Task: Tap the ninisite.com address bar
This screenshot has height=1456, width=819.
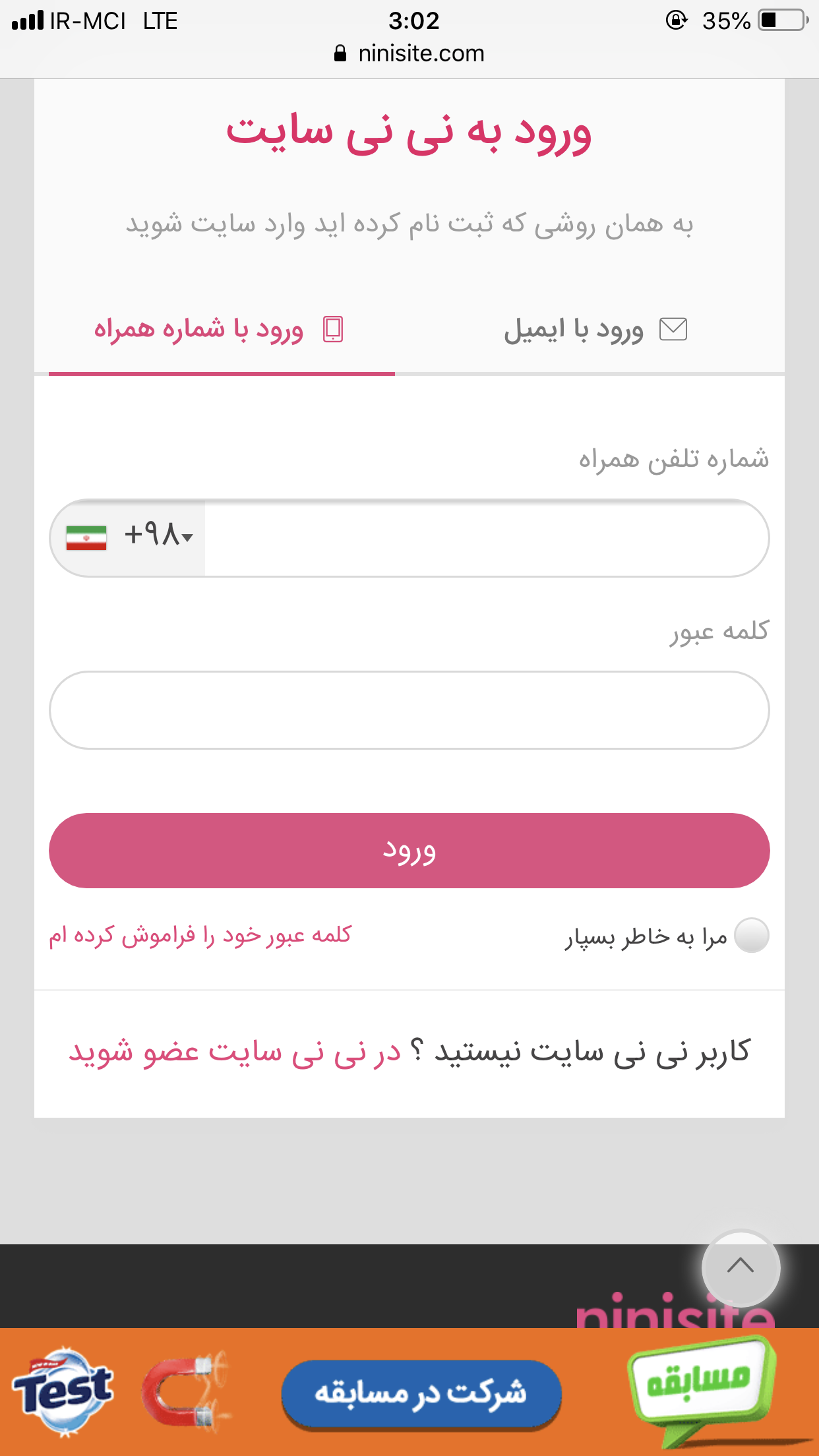Action: point(409,53)
